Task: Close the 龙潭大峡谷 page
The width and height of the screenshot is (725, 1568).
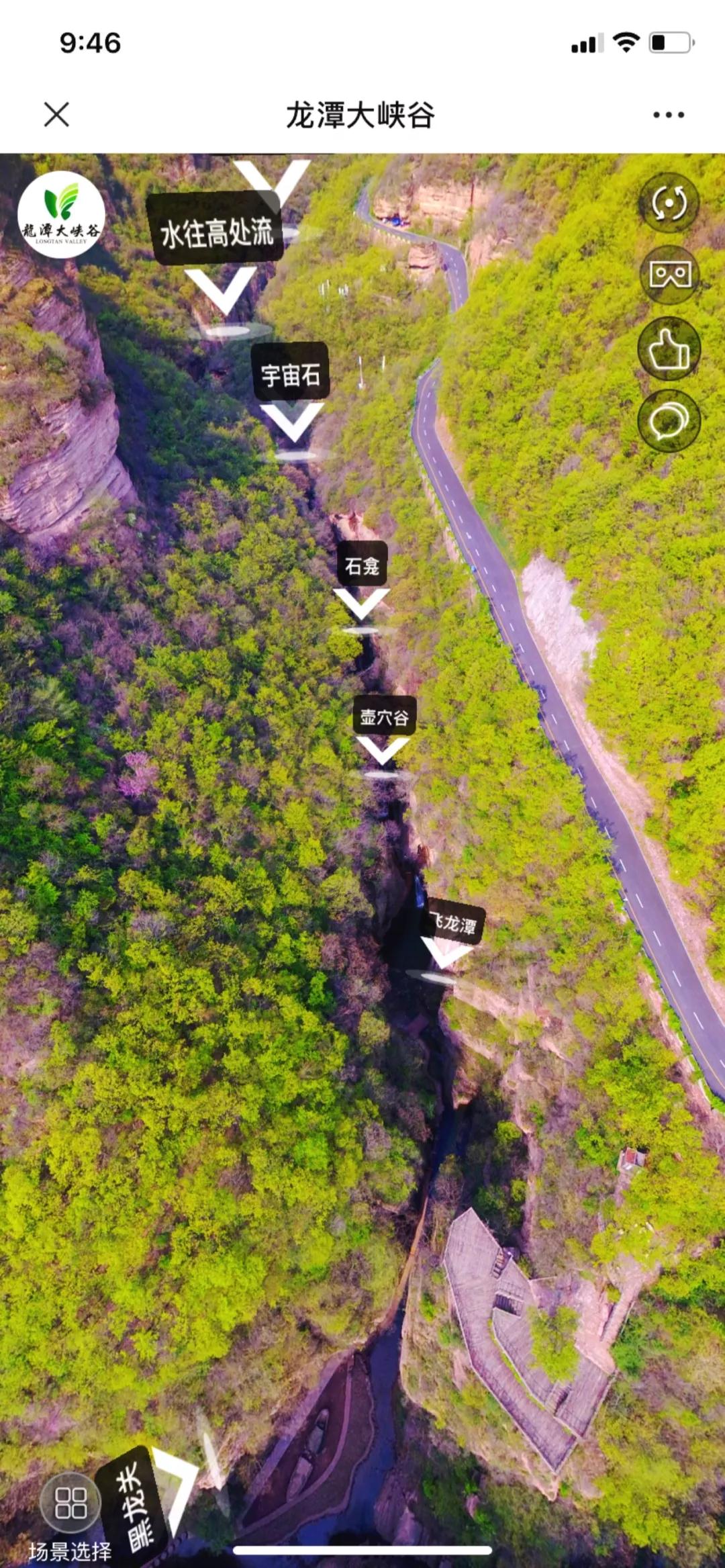Action: pyautogui.click(x=56, y=114)
